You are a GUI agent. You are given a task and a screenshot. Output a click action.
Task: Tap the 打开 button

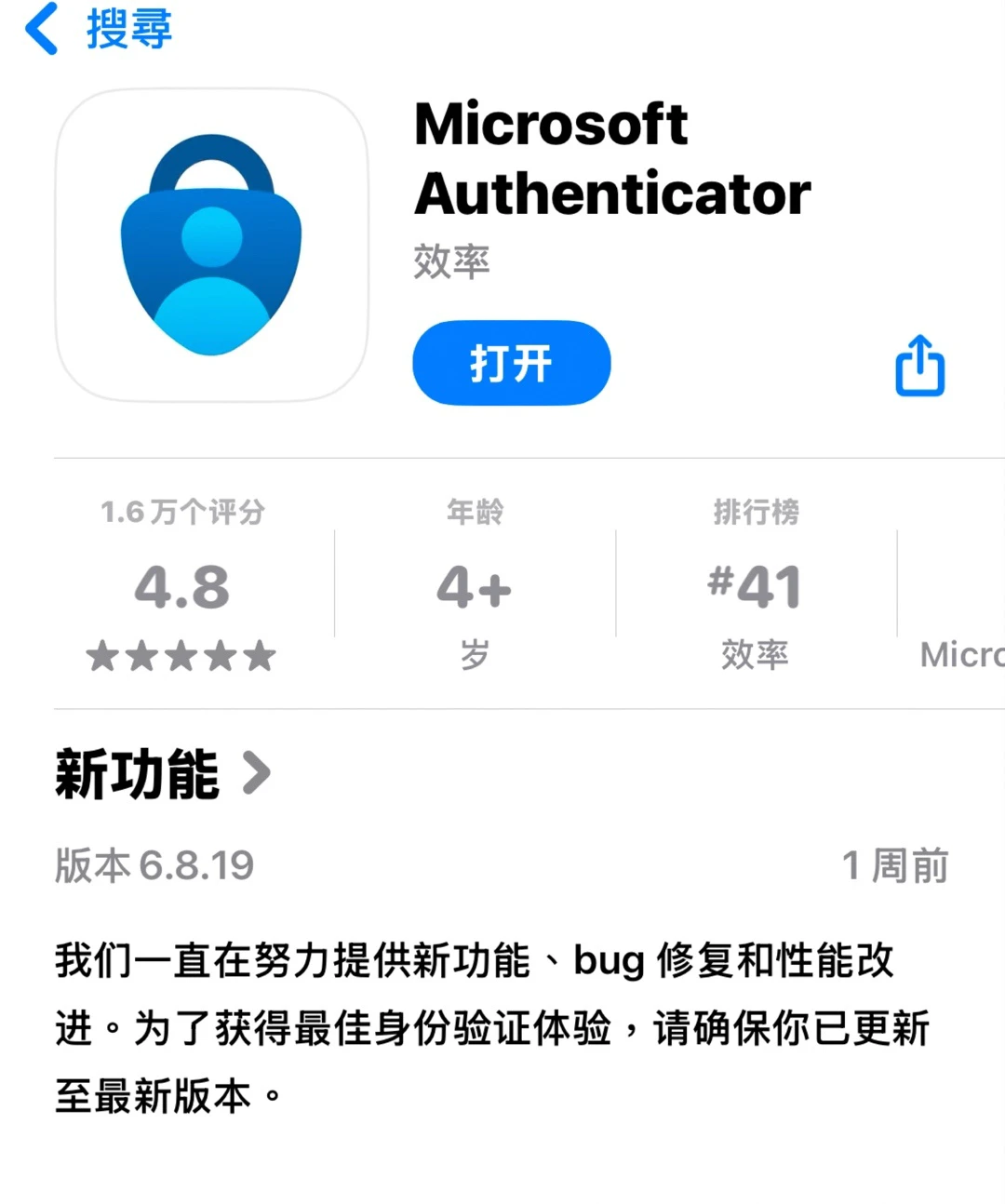[x=511, y=363]
